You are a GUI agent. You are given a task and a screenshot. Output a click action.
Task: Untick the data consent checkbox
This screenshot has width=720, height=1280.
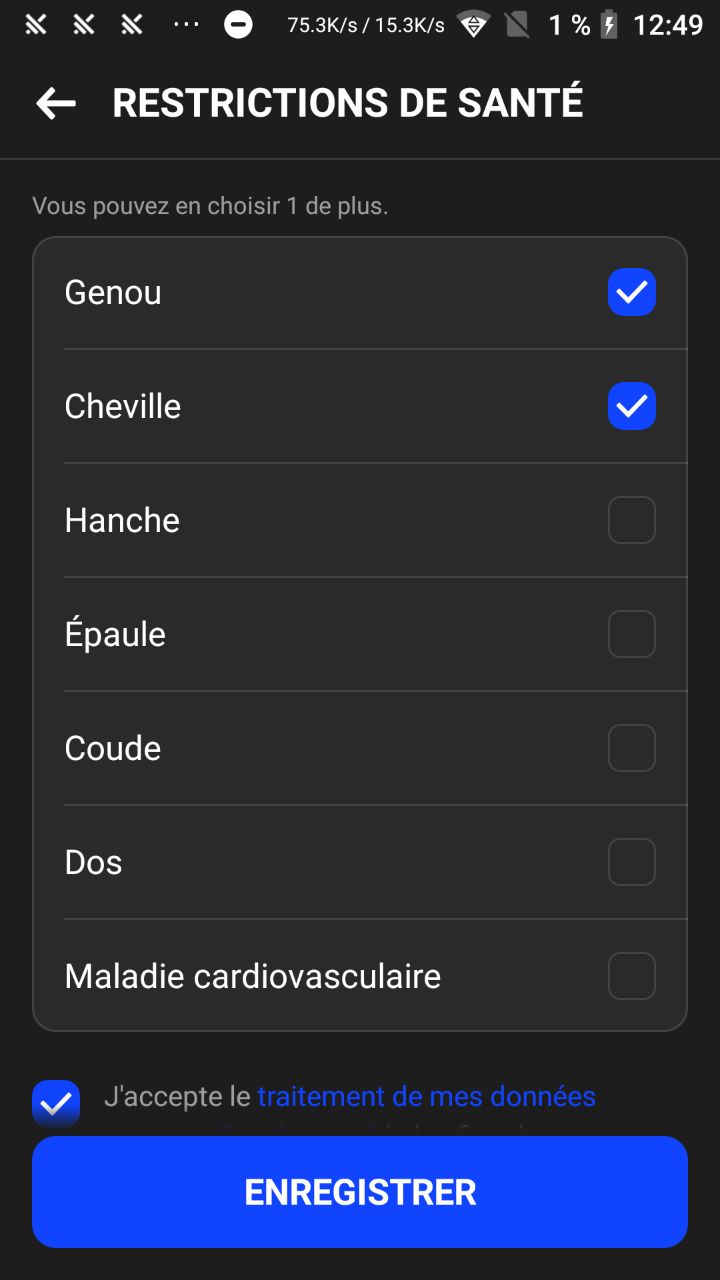56,1104
